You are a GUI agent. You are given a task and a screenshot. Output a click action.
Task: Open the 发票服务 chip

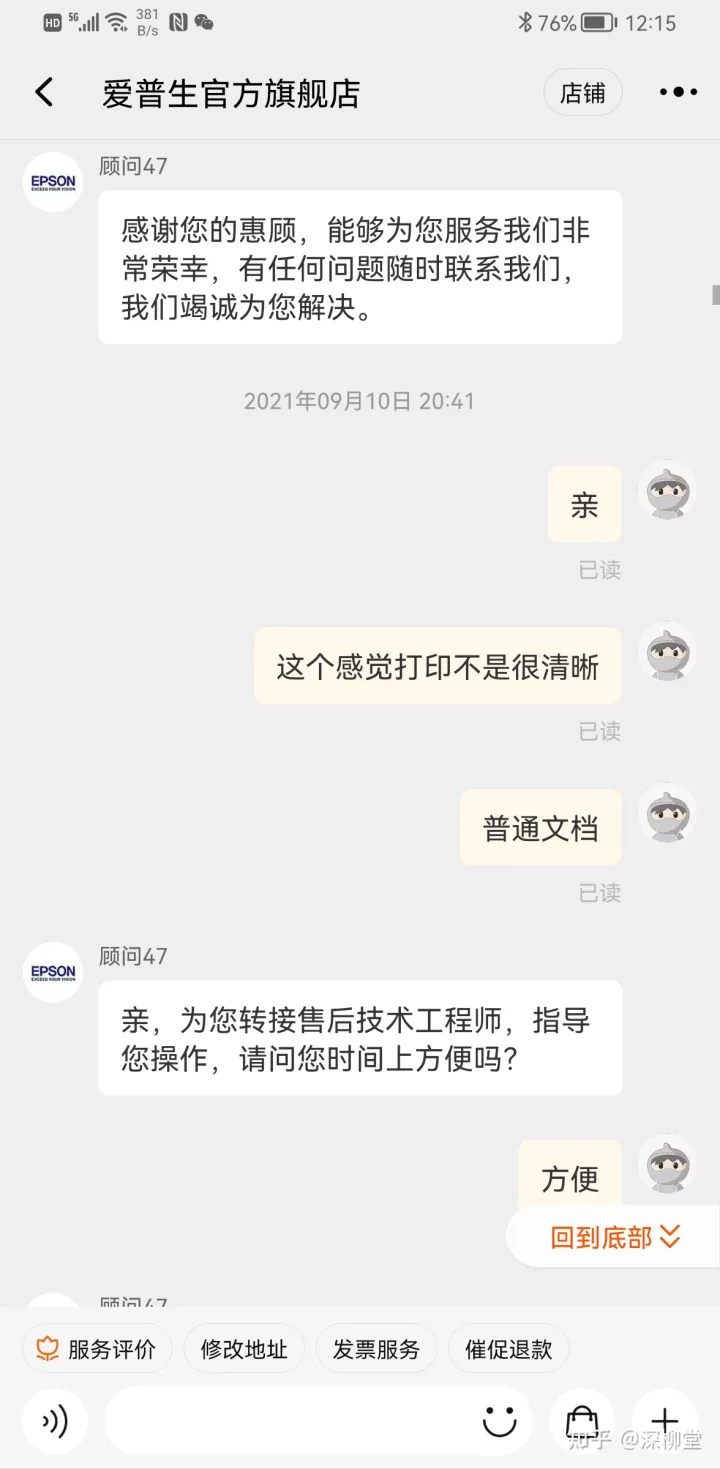376,1349
